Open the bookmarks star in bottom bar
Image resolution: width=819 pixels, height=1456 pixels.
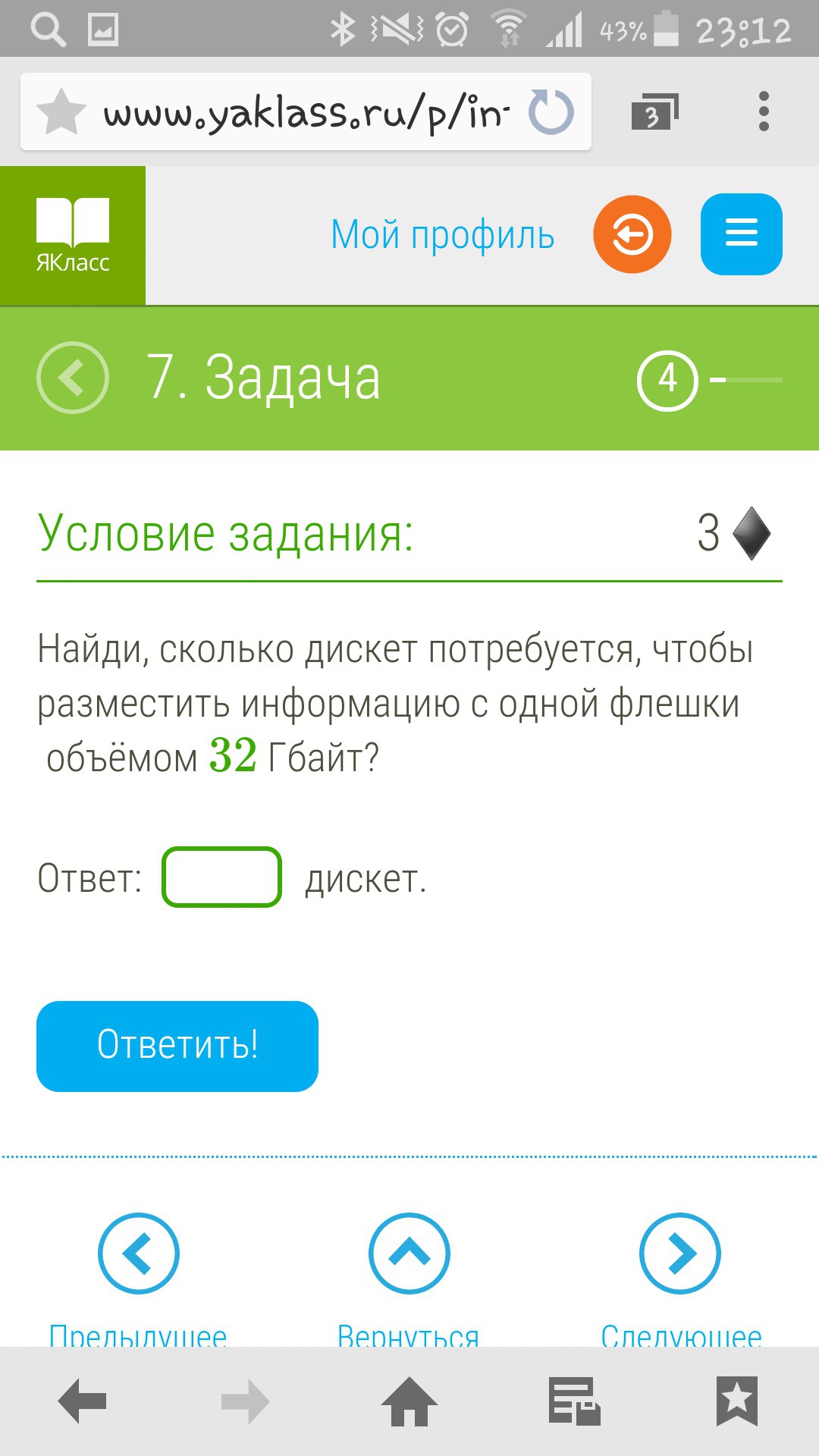[737, 1401]
